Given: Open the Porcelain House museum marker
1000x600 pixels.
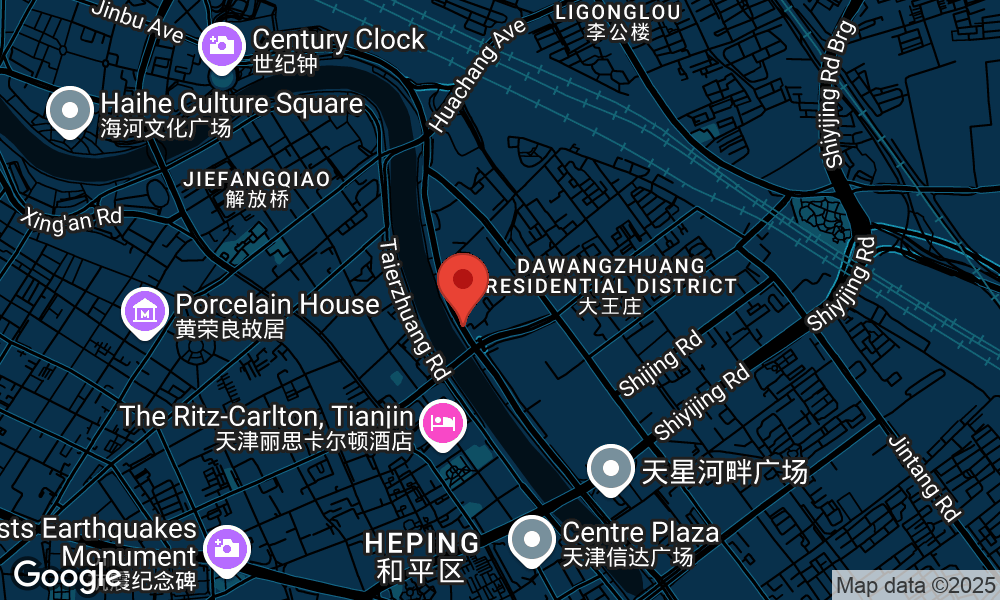Looking at the screenshot, I should click(x=146, y=311).
